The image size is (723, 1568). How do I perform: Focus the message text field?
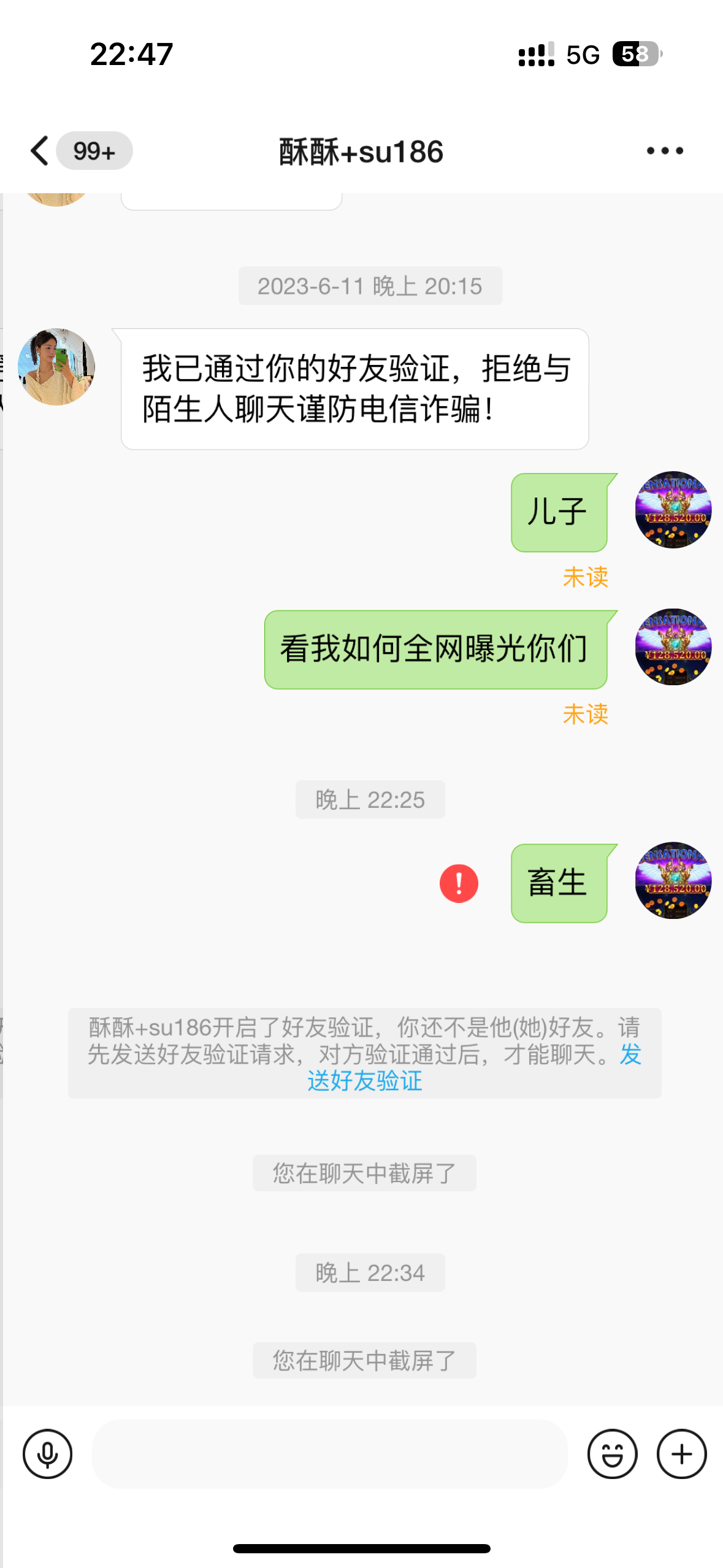(x=329, y=1454)
